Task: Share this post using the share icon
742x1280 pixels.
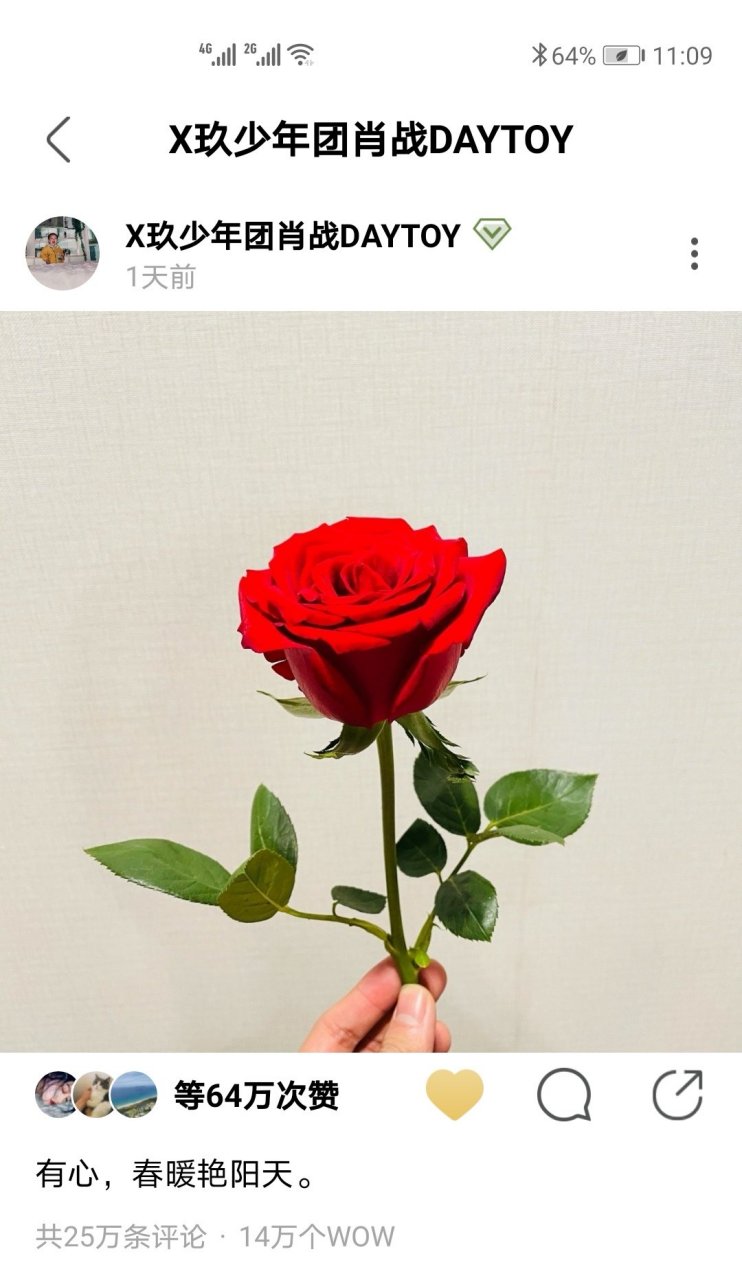Action: pyautogui.click(x=678, y=1095)
